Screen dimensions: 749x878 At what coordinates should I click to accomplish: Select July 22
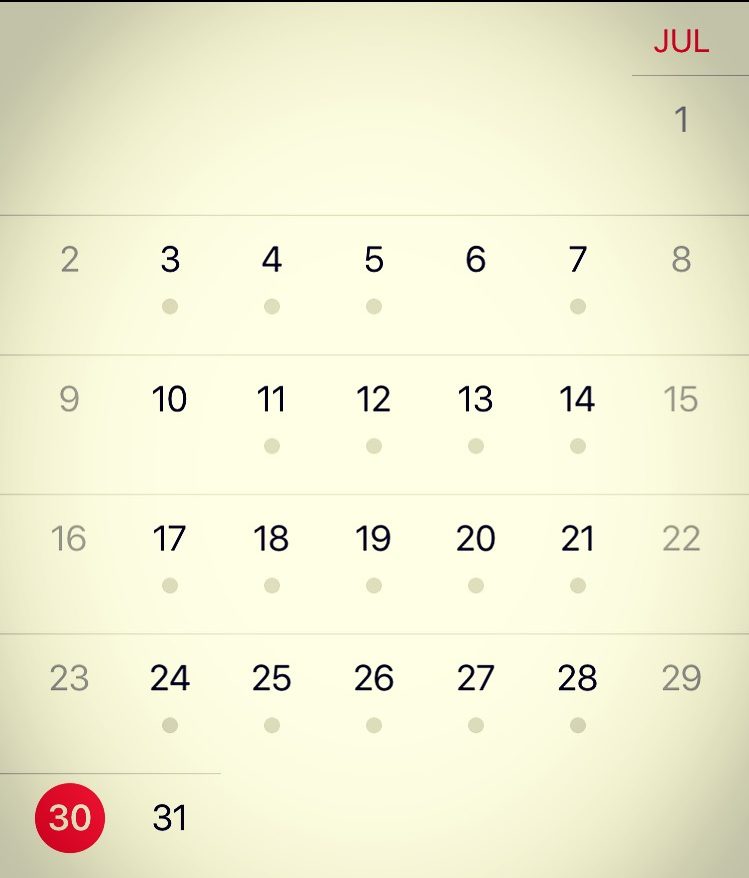[x=681, y=539]
